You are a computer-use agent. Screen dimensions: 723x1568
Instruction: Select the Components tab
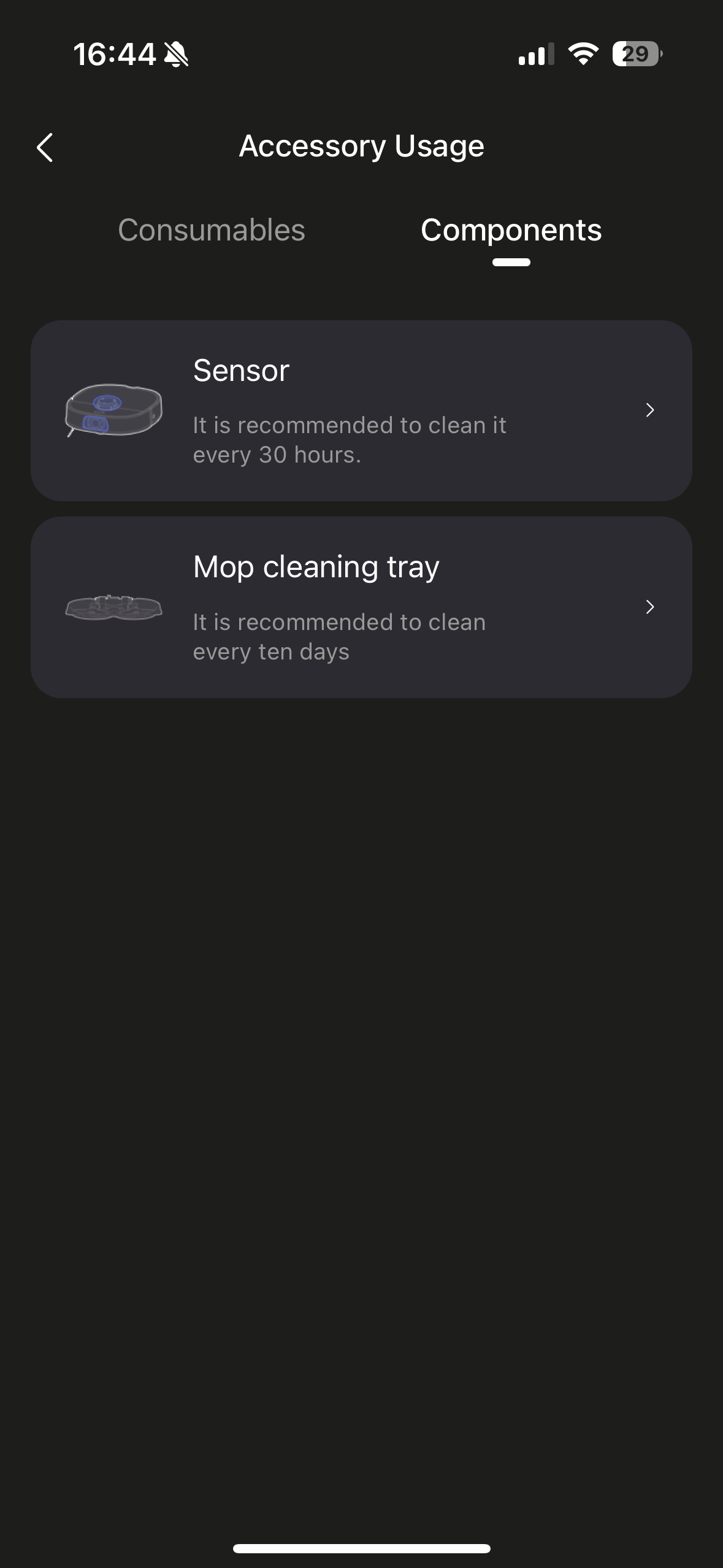(511, 231)
